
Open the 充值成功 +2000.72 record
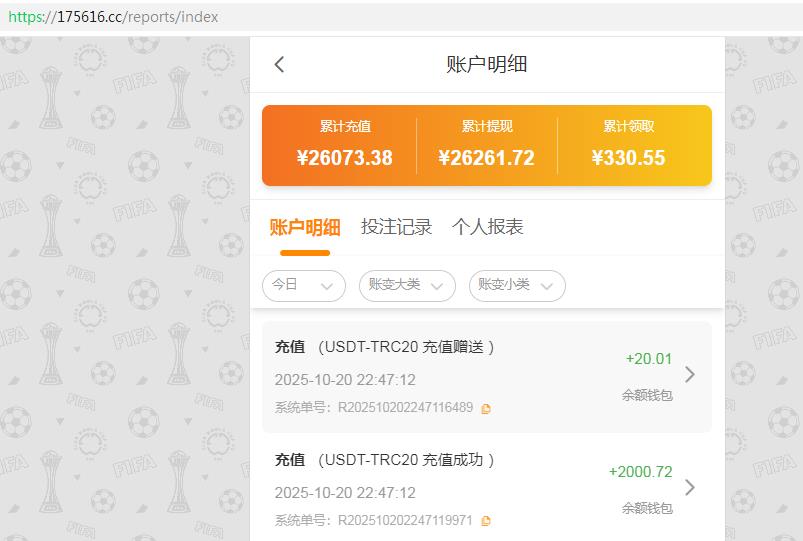[689, 487]
